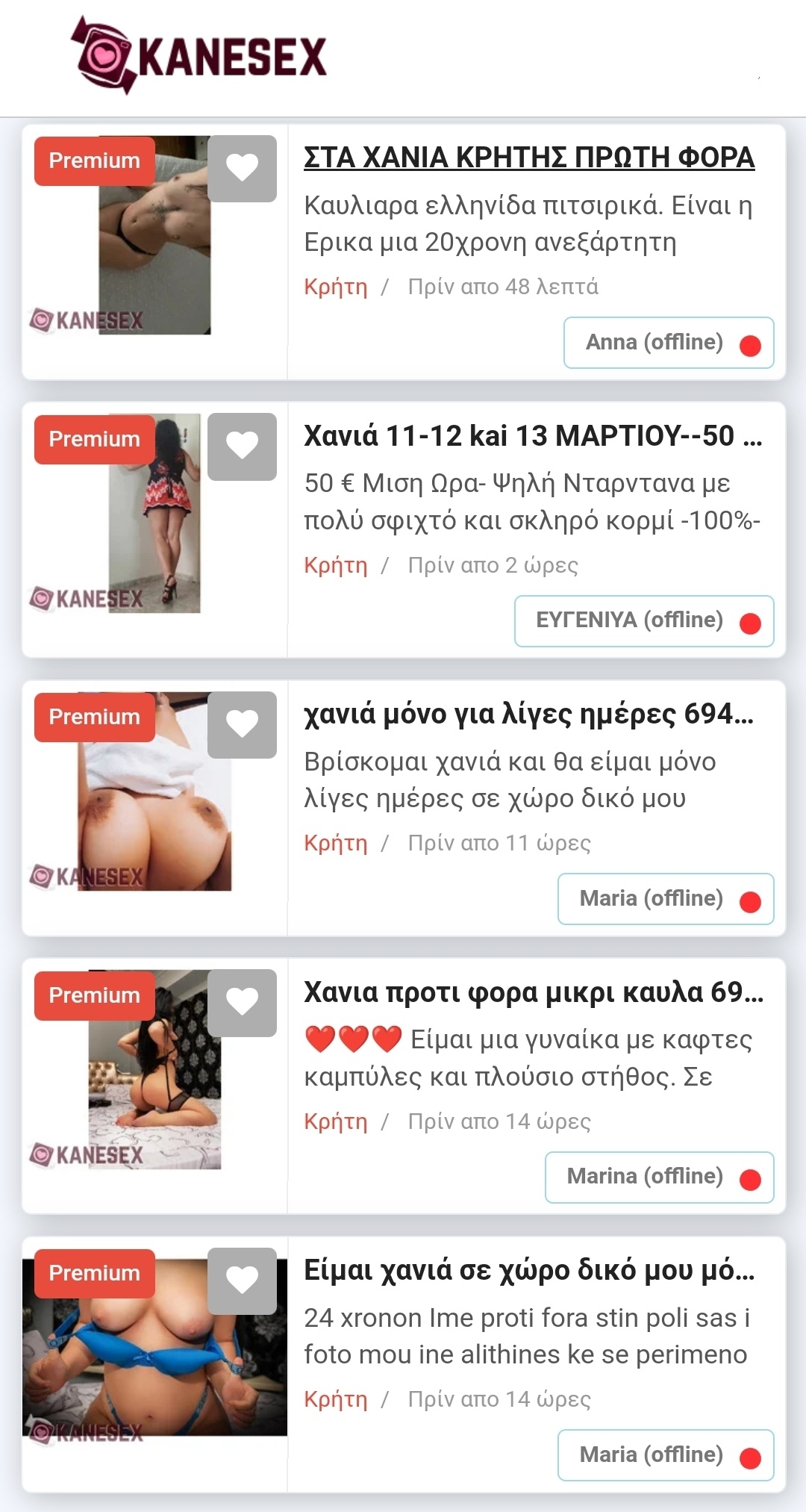Tap Maria (offline) on the 11-hours-ago listing
This screenshot has width=806, height=1512.
[665, 899]
